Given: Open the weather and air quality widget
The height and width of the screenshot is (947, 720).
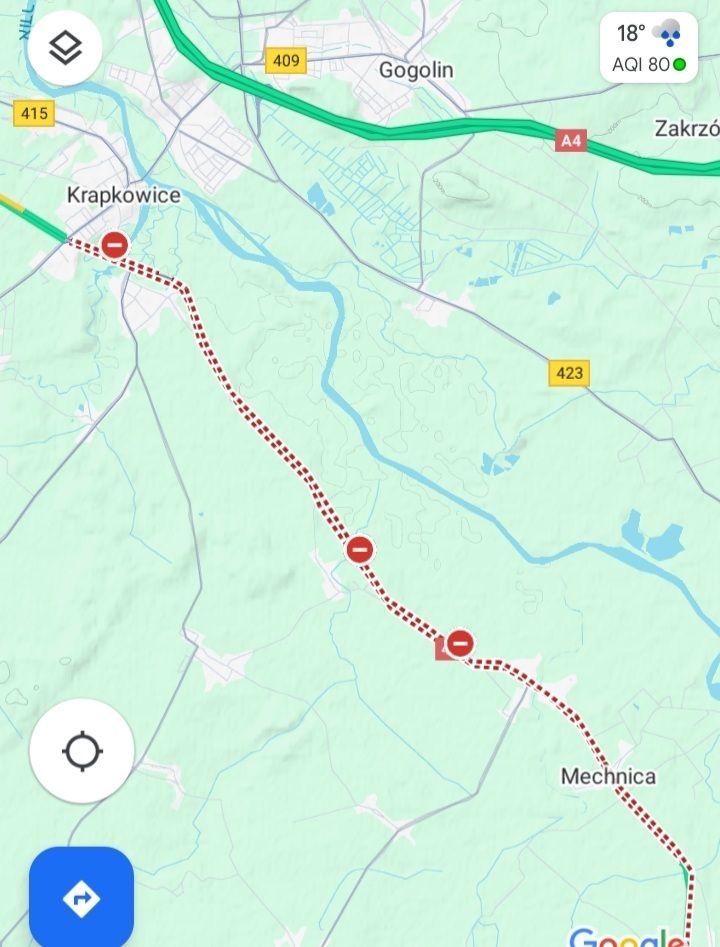Looking at the screenshot, I should 649,47.
